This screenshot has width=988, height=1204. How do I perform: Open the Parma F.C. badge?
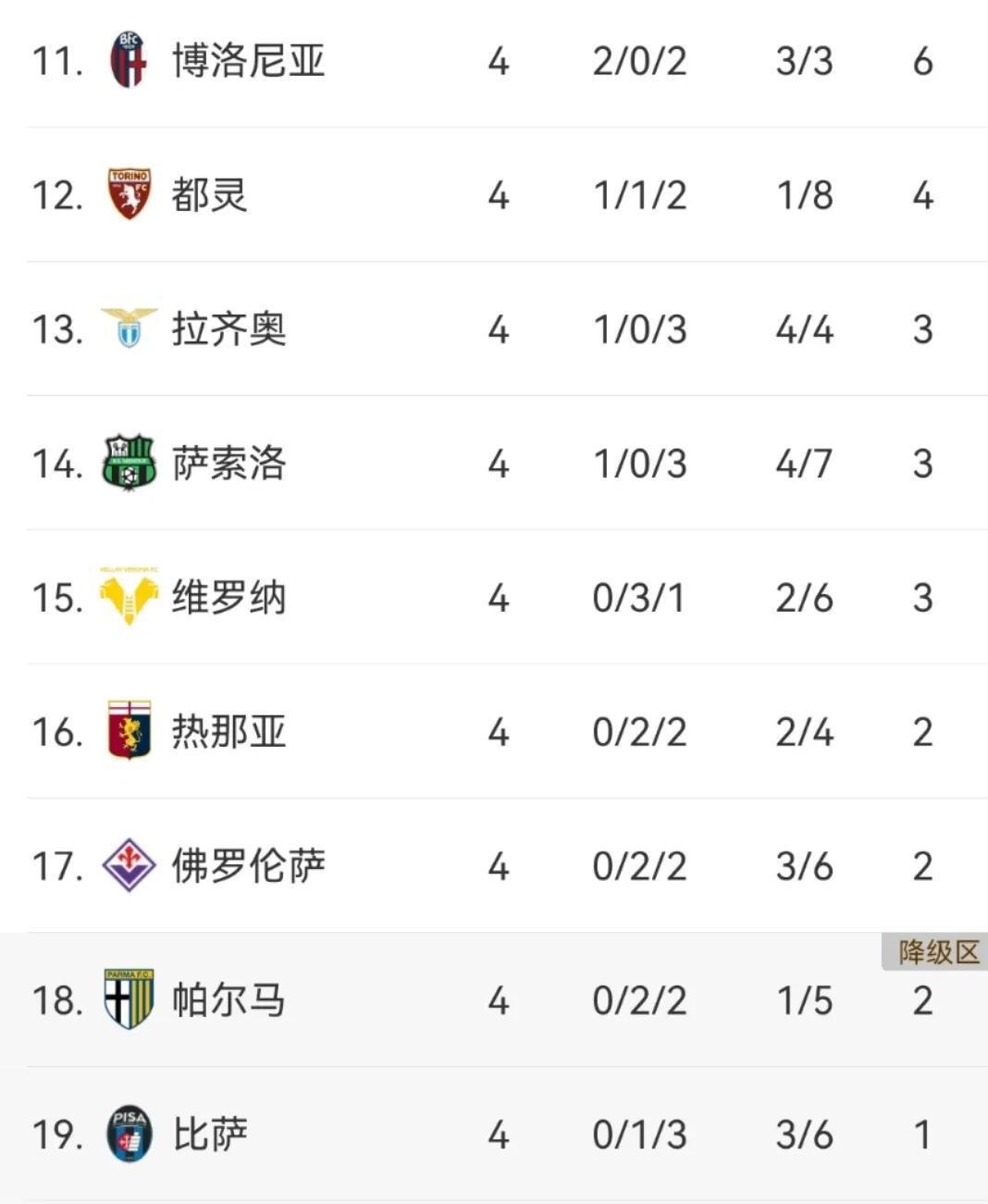pyautogui.click(x=130, y=999)
